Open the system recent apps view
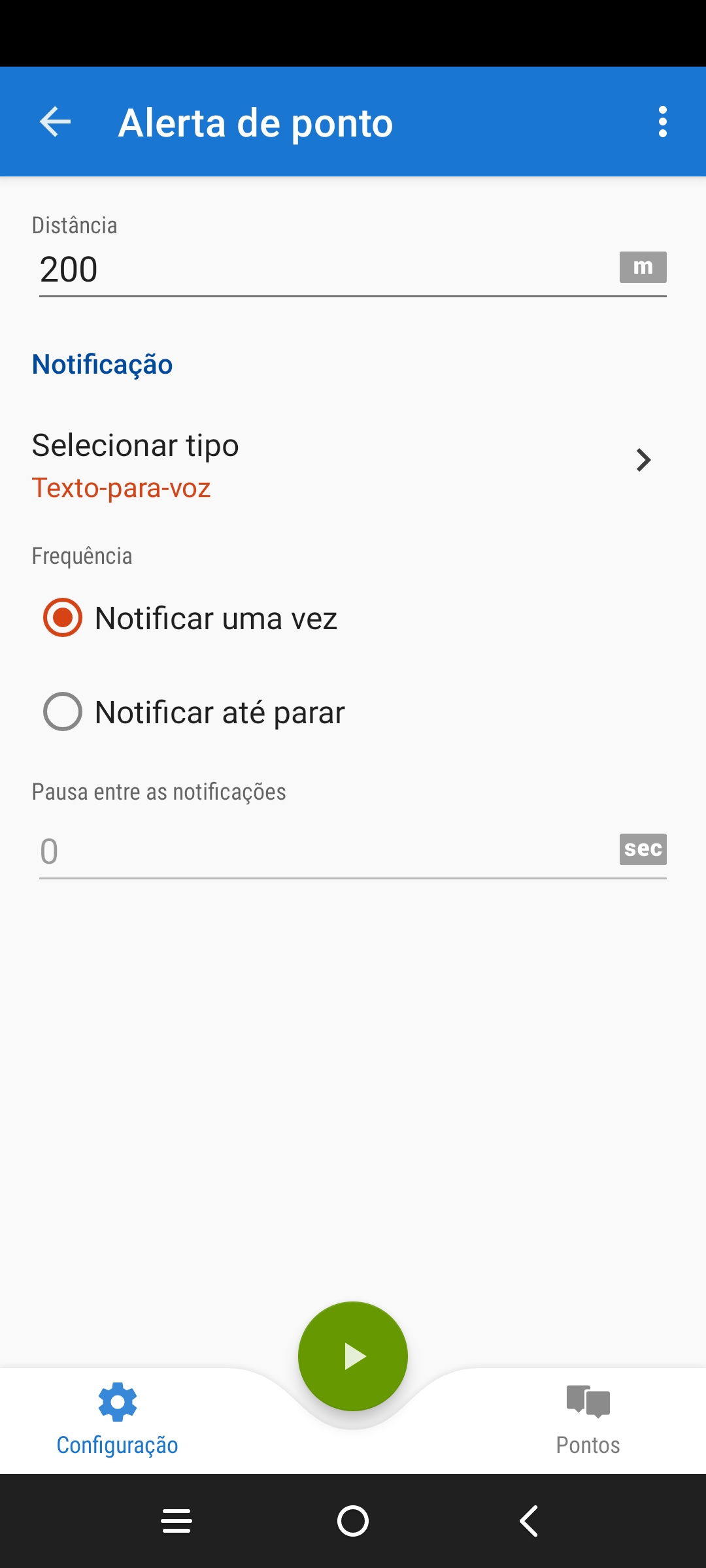Image resolution: width=706 pixels, height=1568 pixels. (x=176, y=1521)
